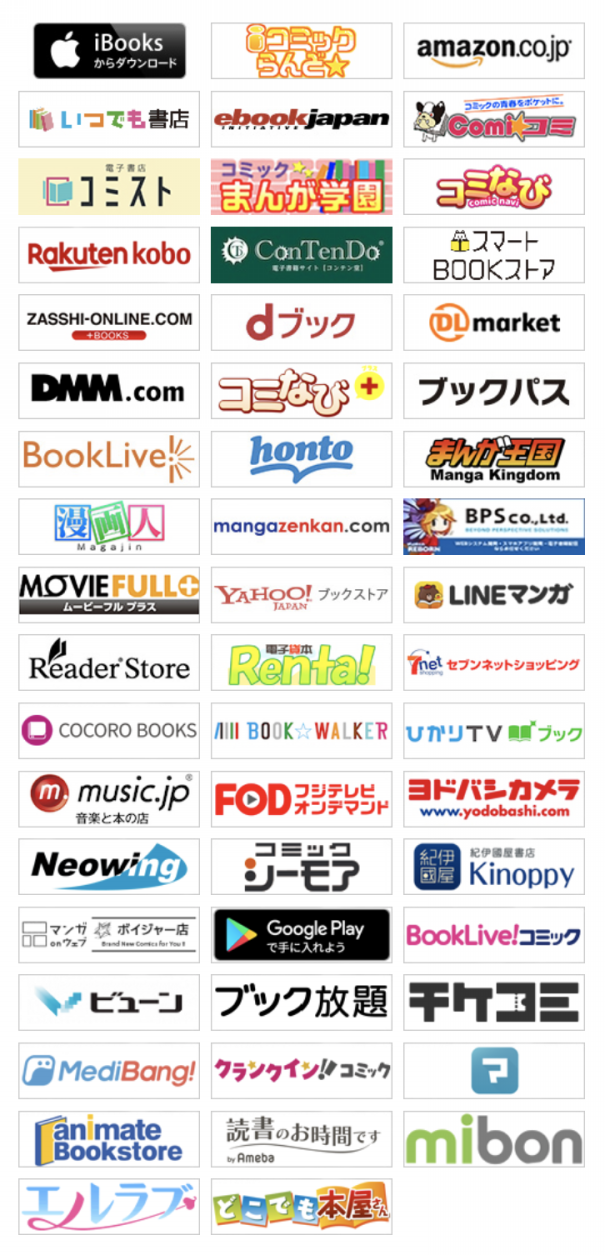Select the BOOK☆WALKER tile
This screenshot has height=1255, width=605.
click(x=301, y=730)
